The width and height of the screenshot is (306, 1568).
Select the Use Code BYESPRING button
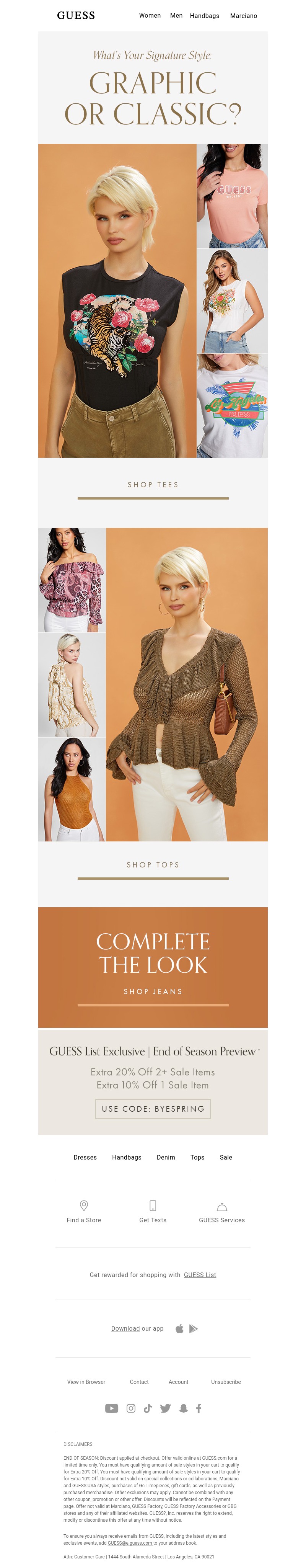(153, 1109)
